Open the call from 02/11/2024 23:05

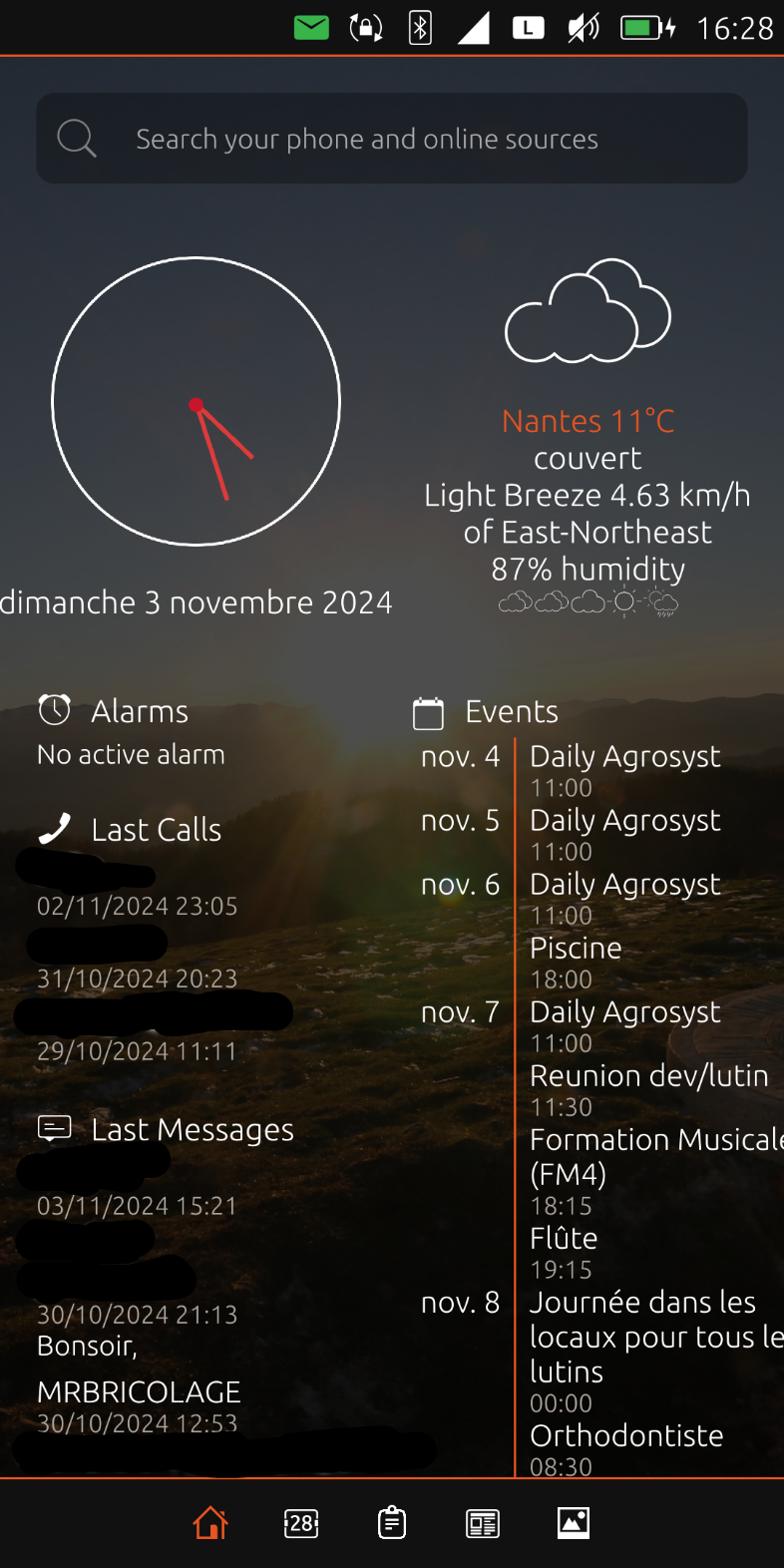pyautogui.click(x=137, y=891)
